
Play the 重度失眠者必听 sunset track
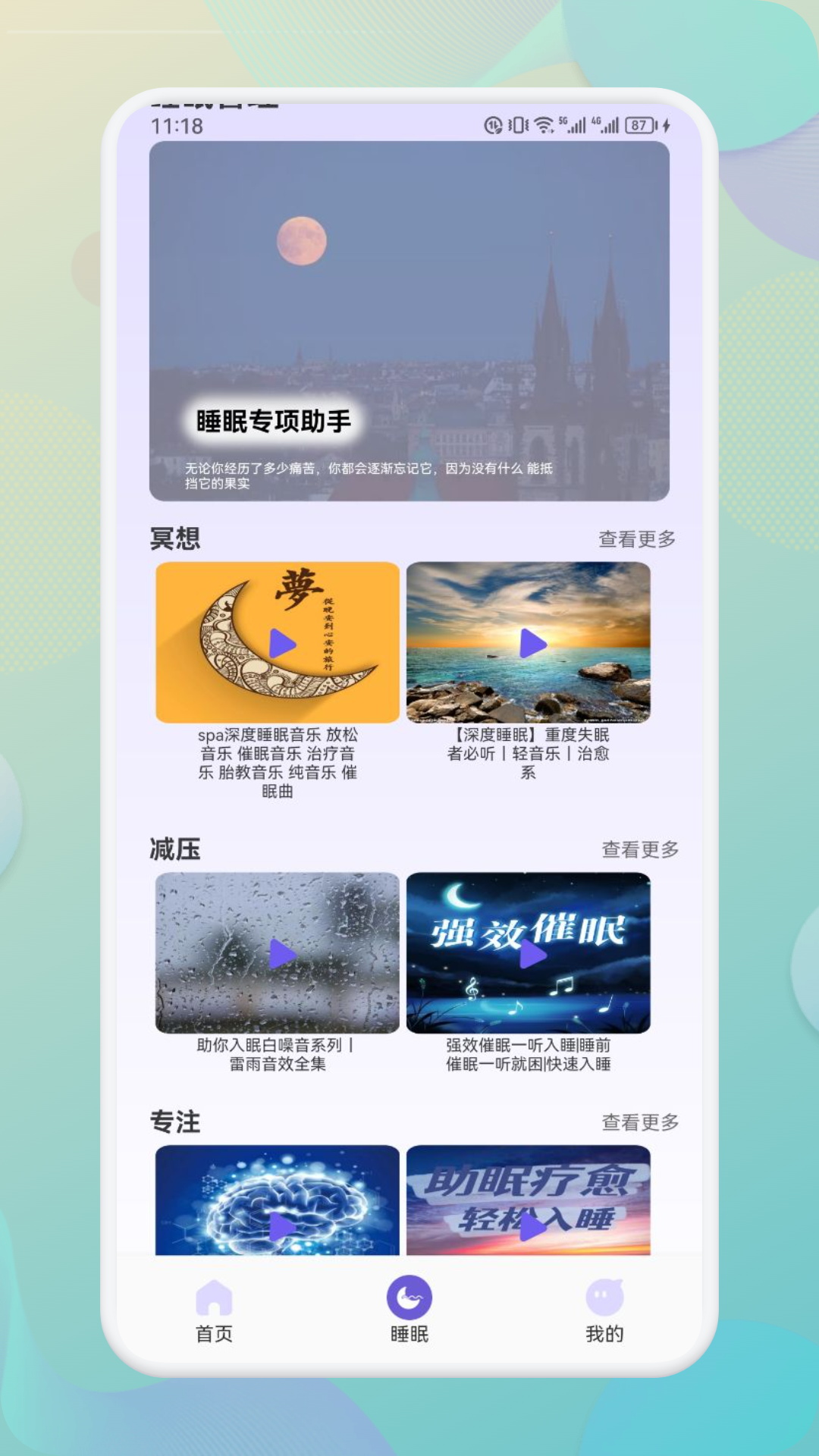pos(532,644)
